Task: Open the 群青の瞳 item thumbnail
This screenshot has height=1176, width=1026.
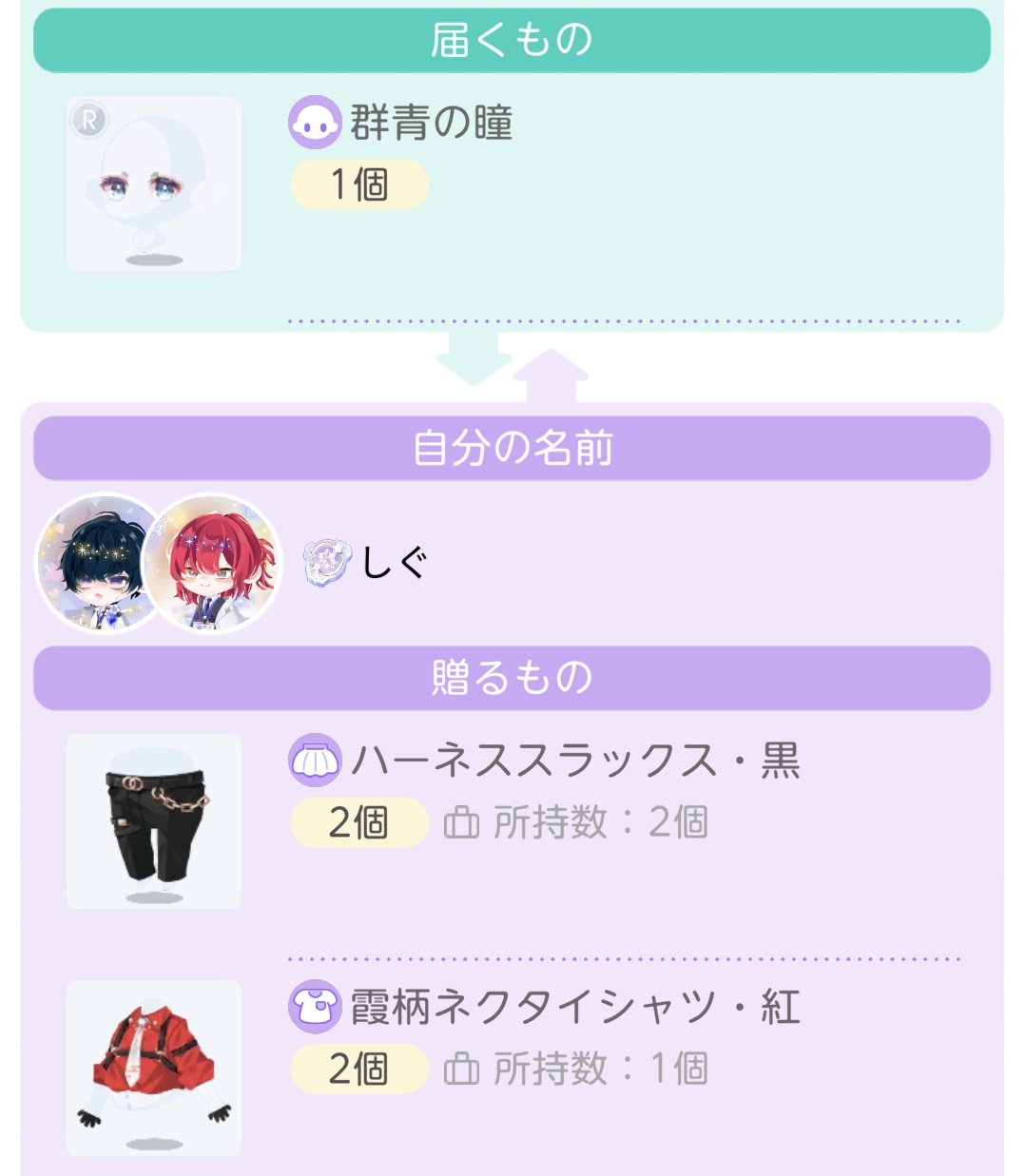Action: 153,183
